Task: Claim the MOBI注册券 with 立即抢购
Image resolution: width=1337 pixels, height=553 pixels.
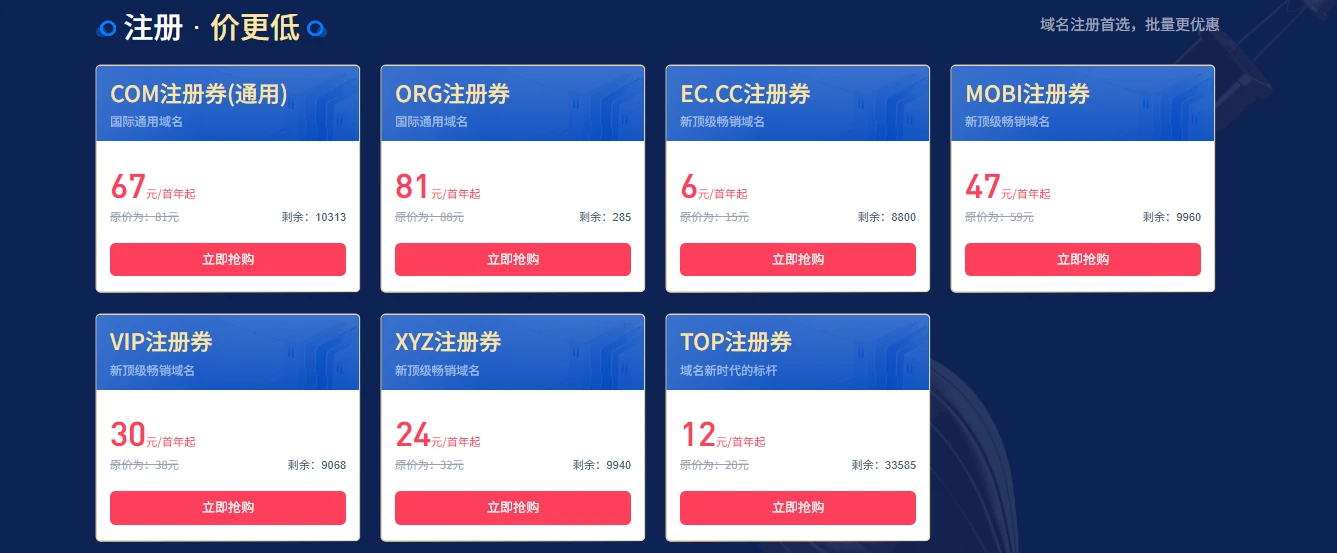Action: click(x=1083, y=259)
